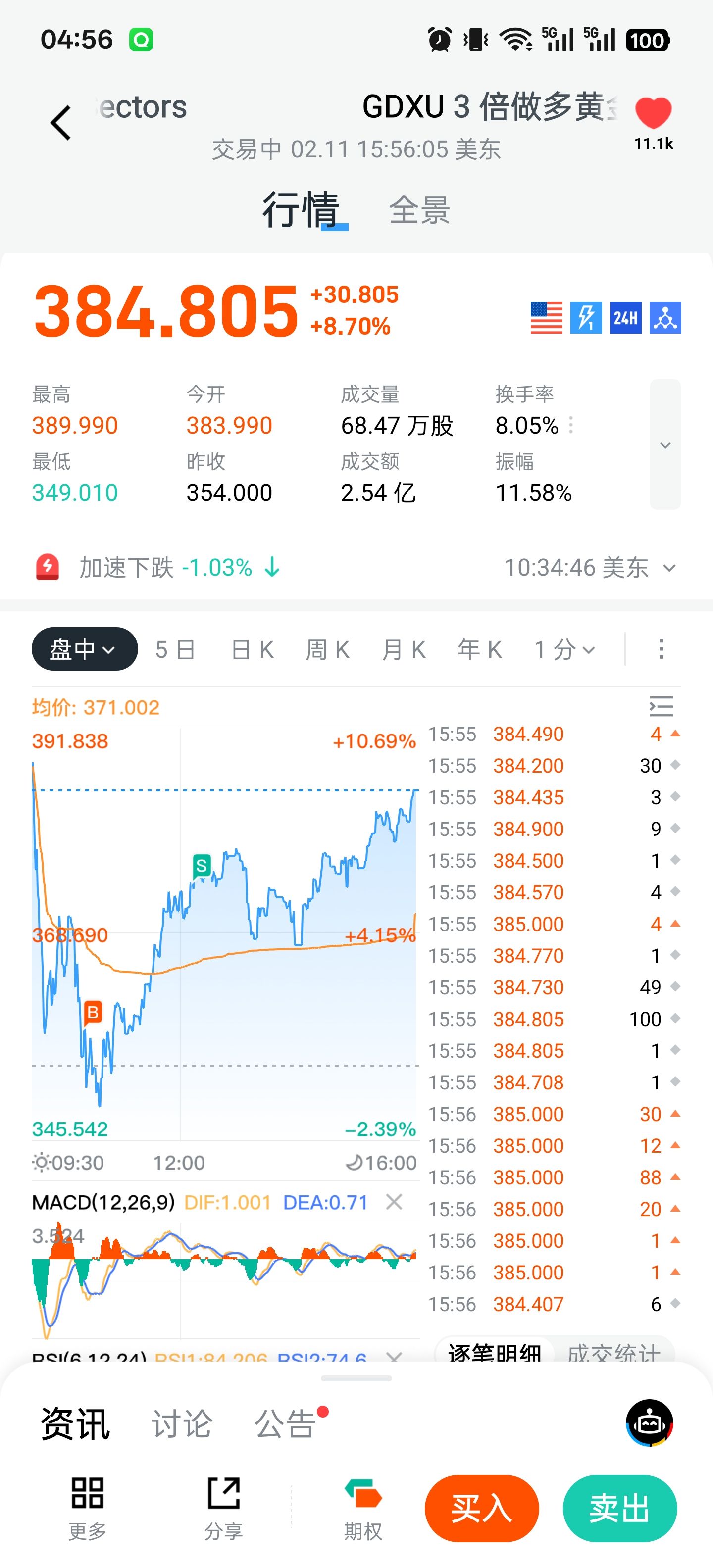This screenshot has height=1568, width=713.
Task: Expand the quote details chevron
Action: pos(665,445)
